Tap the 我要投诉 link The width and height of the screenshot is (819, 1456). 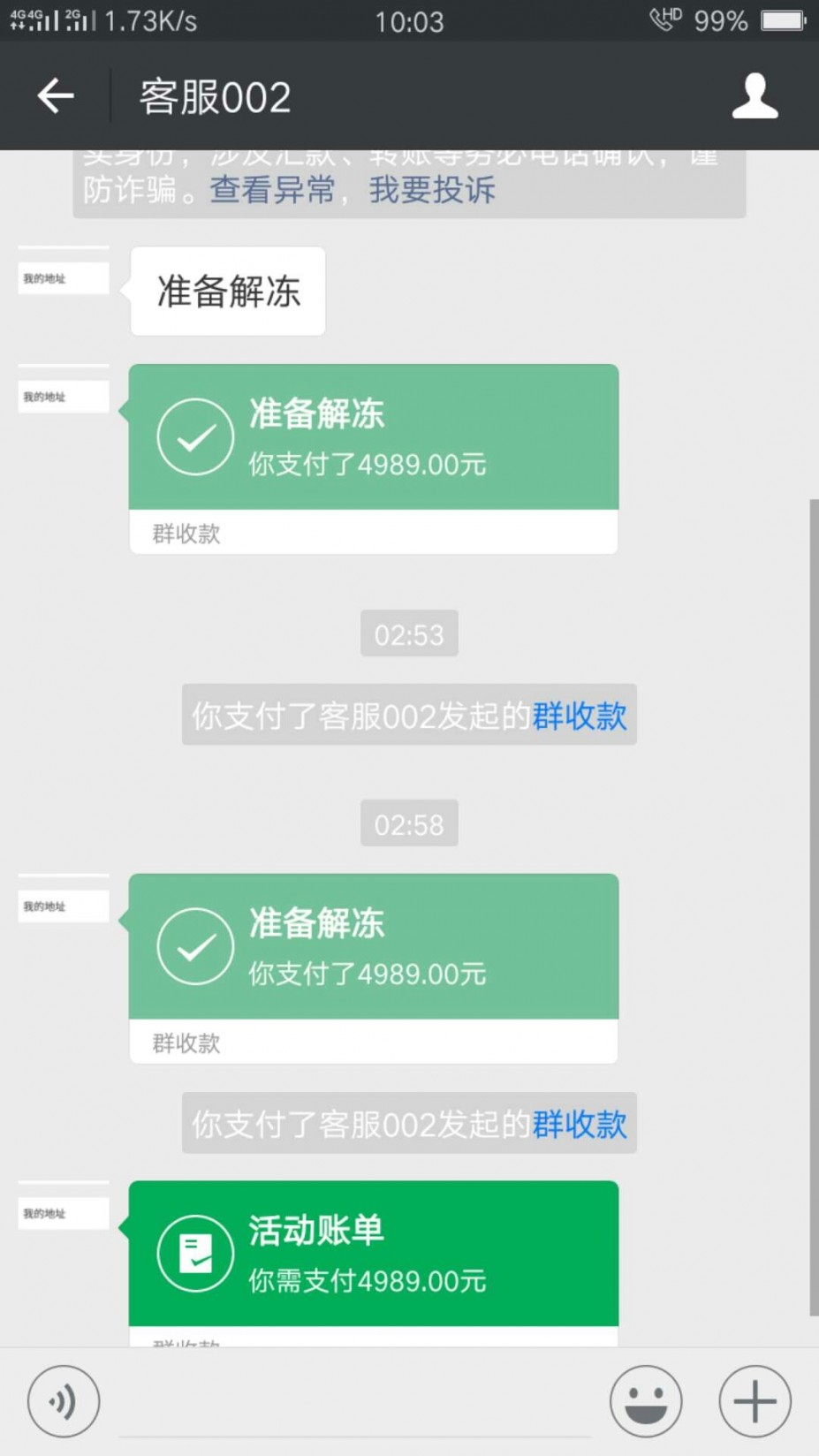coord(432,189)
